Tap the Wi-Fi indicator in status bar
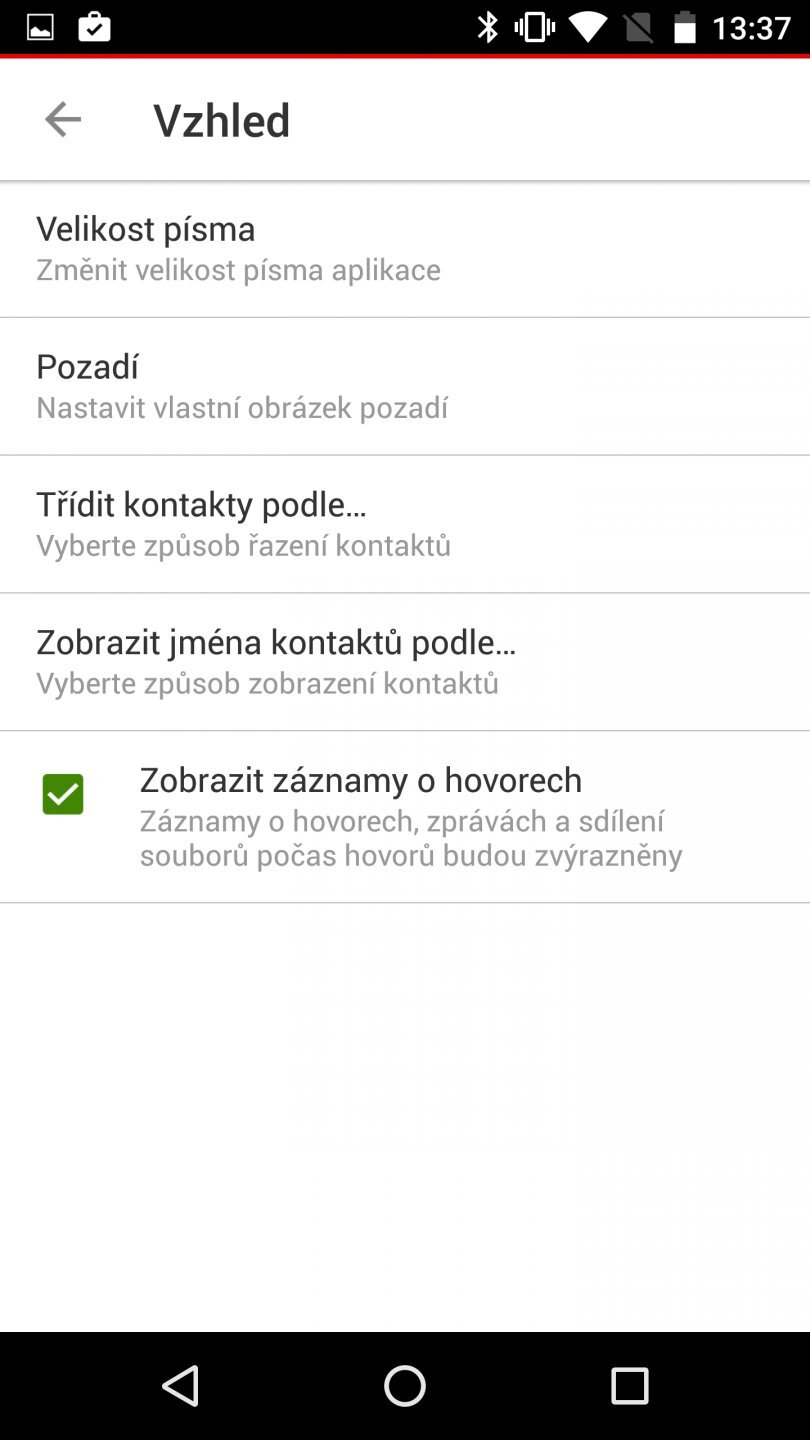 point(590,27)
